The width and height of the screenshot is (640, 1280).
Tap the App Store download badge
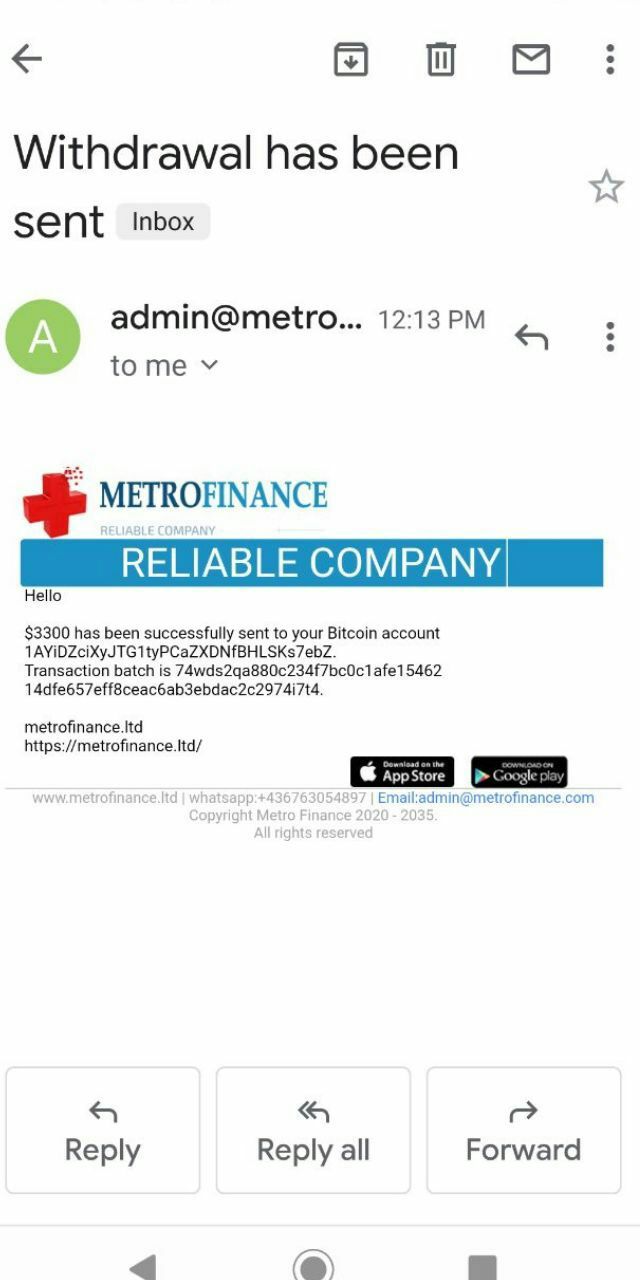pyautogui.click(x=402, y=772)
